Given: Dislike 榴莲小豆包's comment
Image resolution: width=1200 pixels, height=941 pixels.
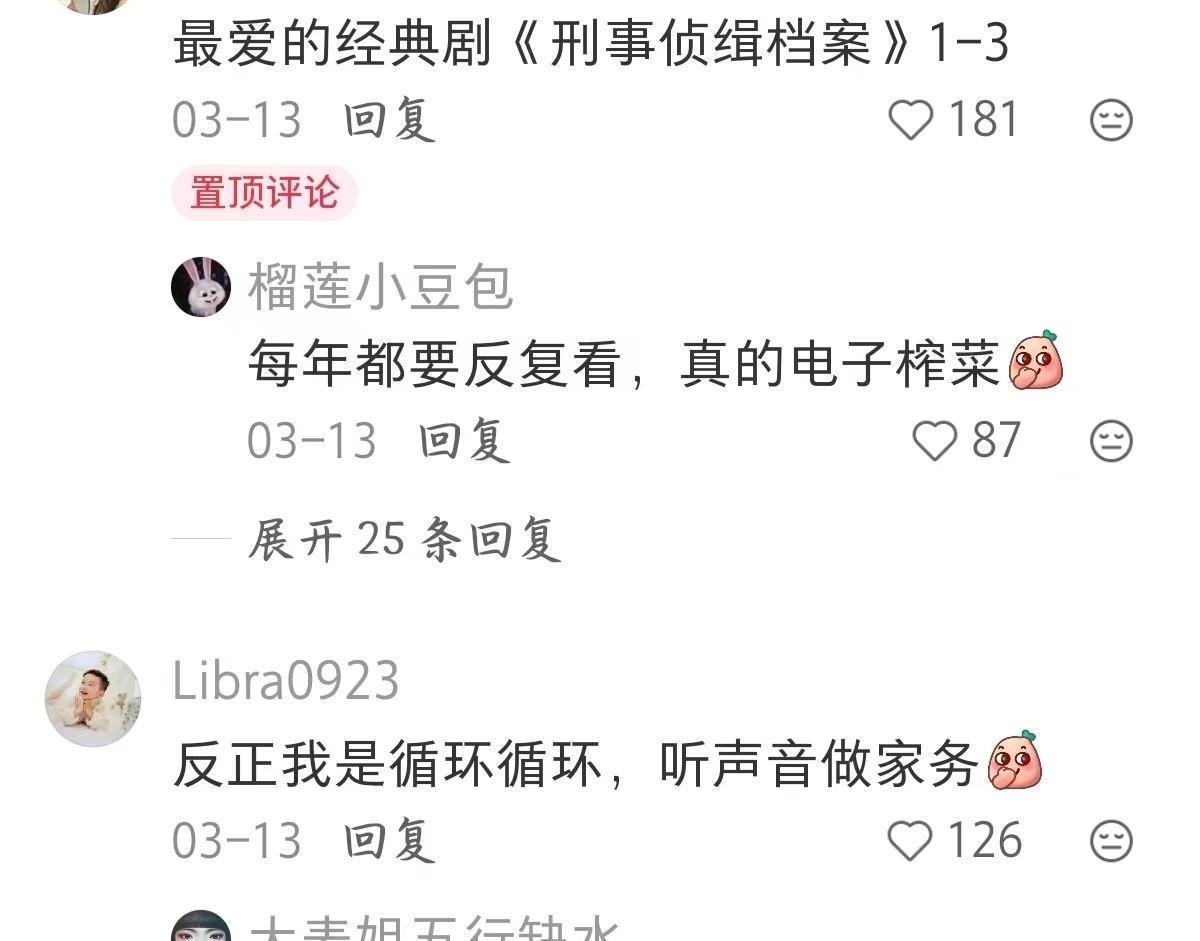Looking at the screenshot, I should click(x=1110, y=441).
